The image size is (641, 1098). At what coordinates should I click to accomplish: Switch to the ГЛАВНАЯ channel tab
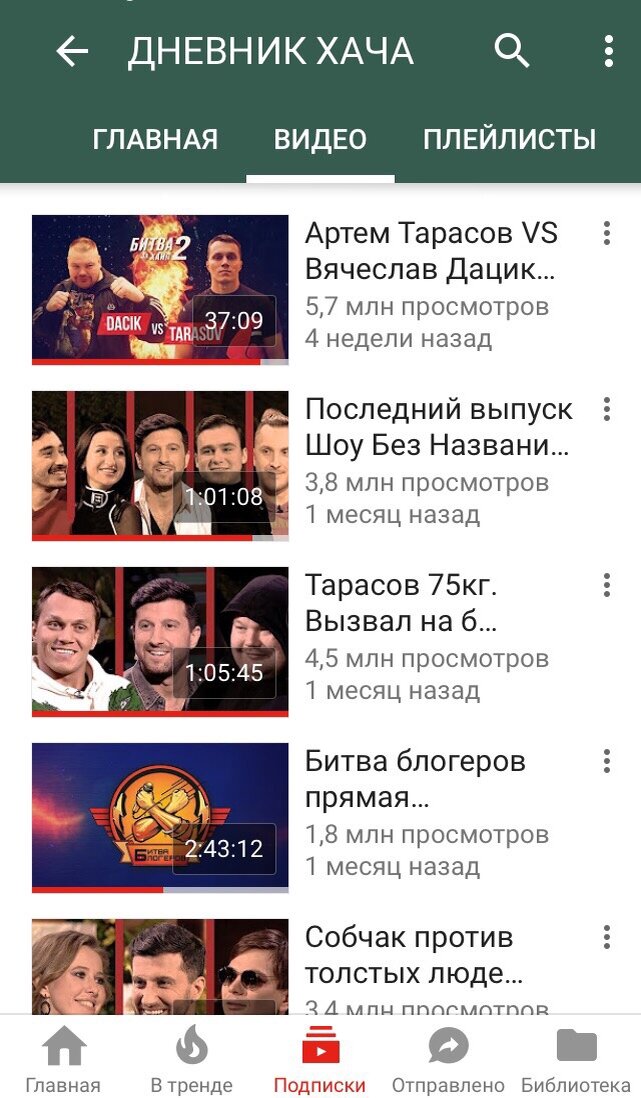155,139
